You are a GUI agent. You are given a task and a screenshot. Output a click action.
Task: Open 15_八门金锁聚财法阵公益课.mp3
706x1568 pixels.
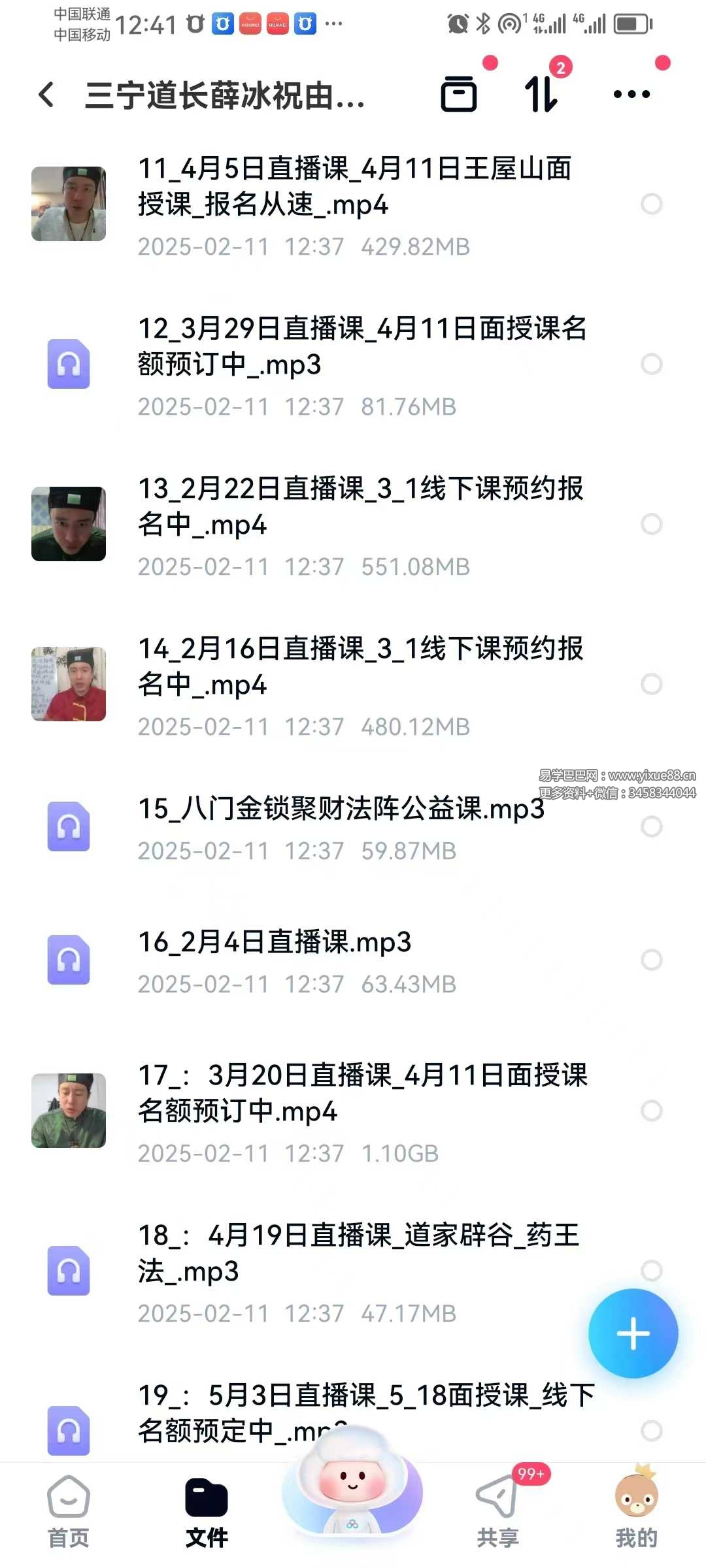(340, 809)
